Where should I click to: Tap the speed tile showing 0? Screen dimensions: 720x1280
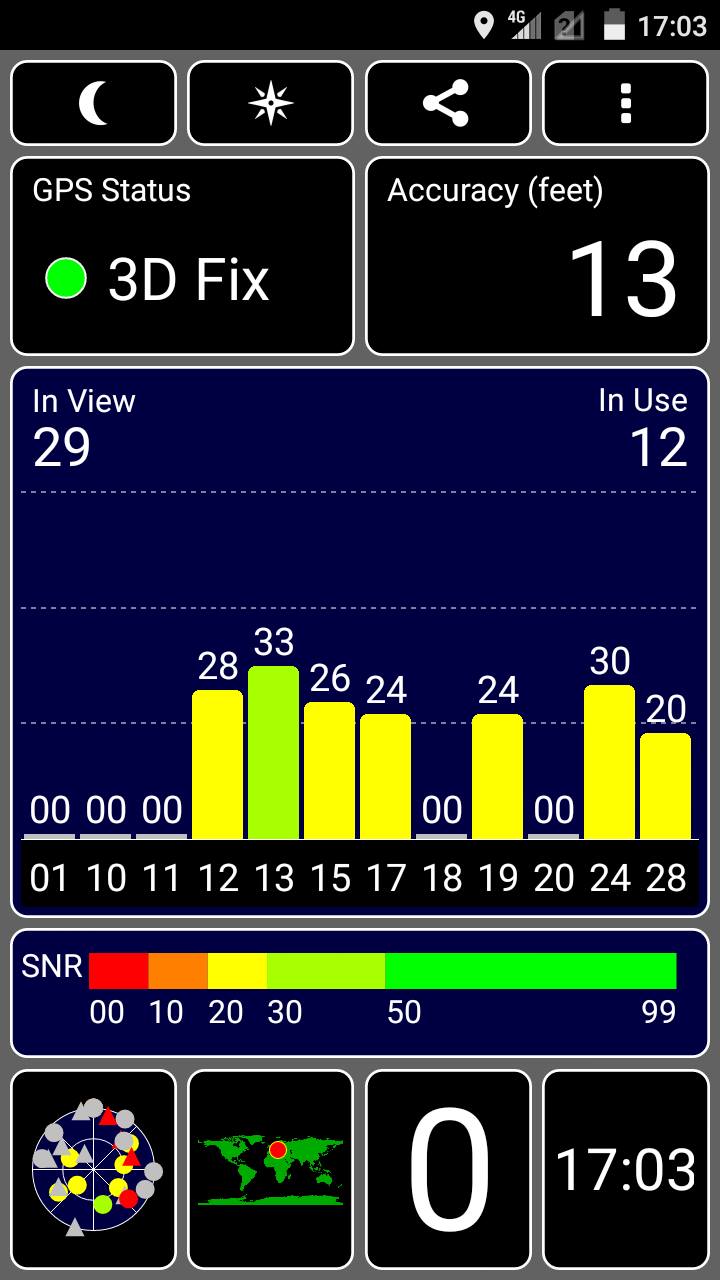click(448, 1169)
